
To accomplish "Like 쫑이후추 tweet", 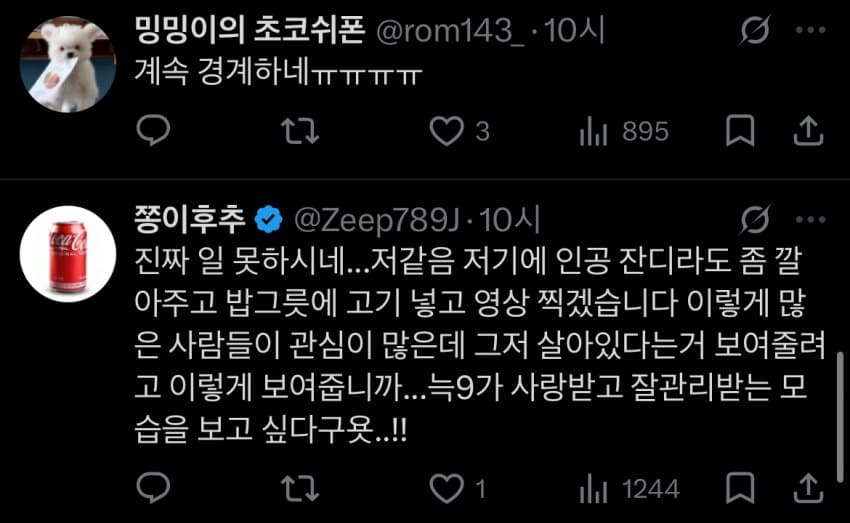I will coord(445,488).
